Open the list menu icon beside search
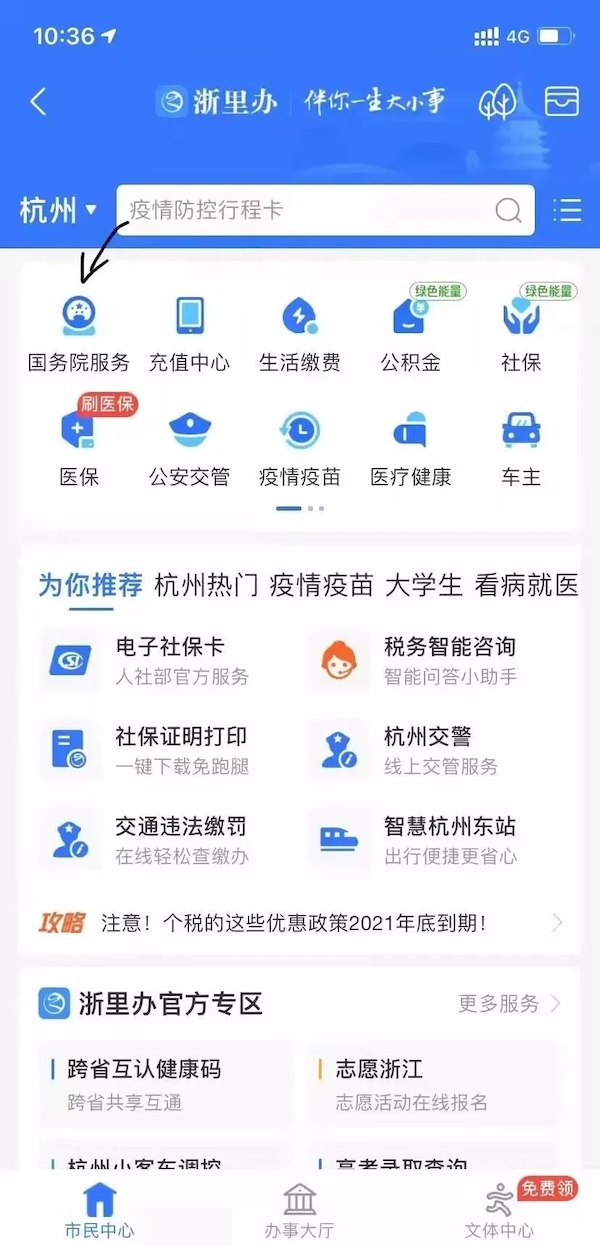The width and height of the screenshot is (600, 1246). (567, 210)
